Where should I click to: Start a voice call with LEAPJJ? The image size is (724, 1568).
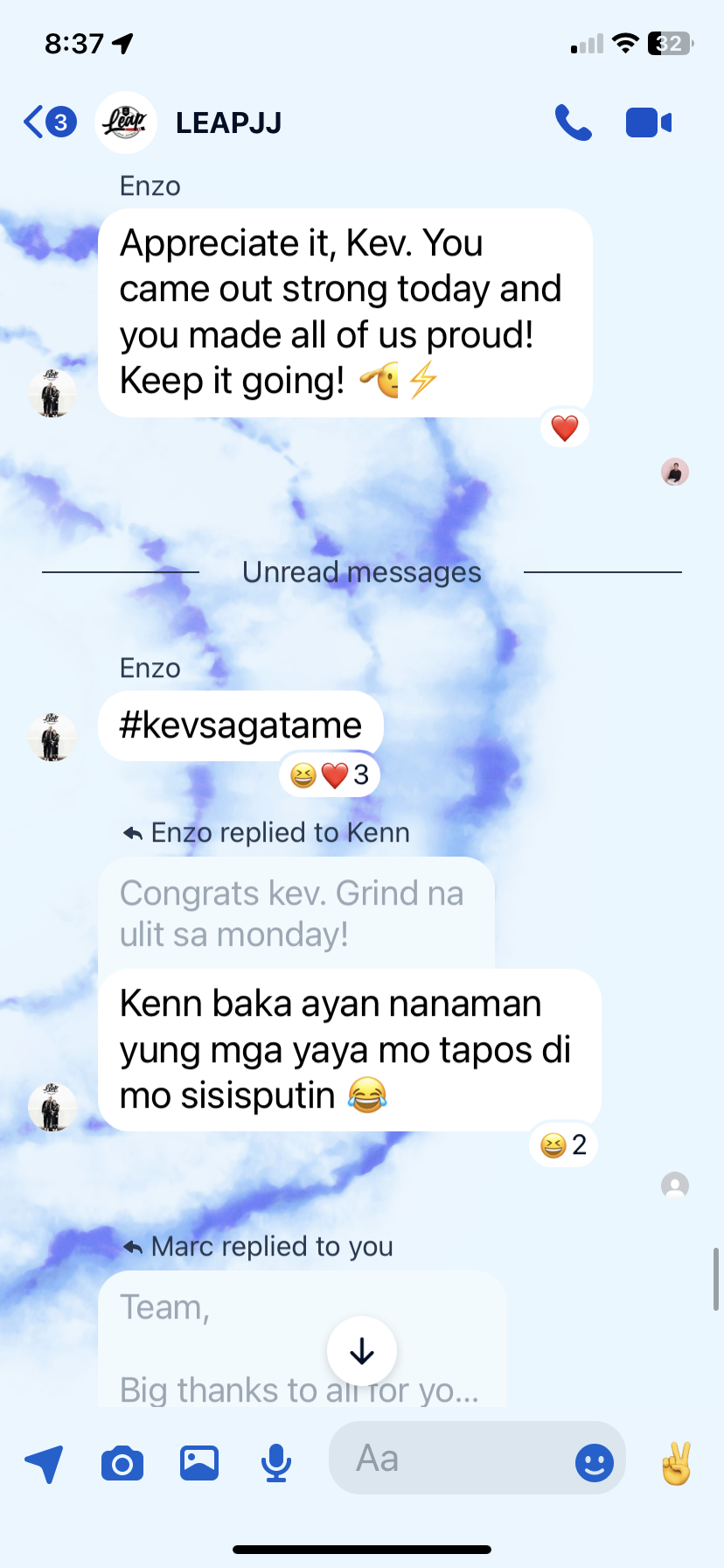(573, 122)
